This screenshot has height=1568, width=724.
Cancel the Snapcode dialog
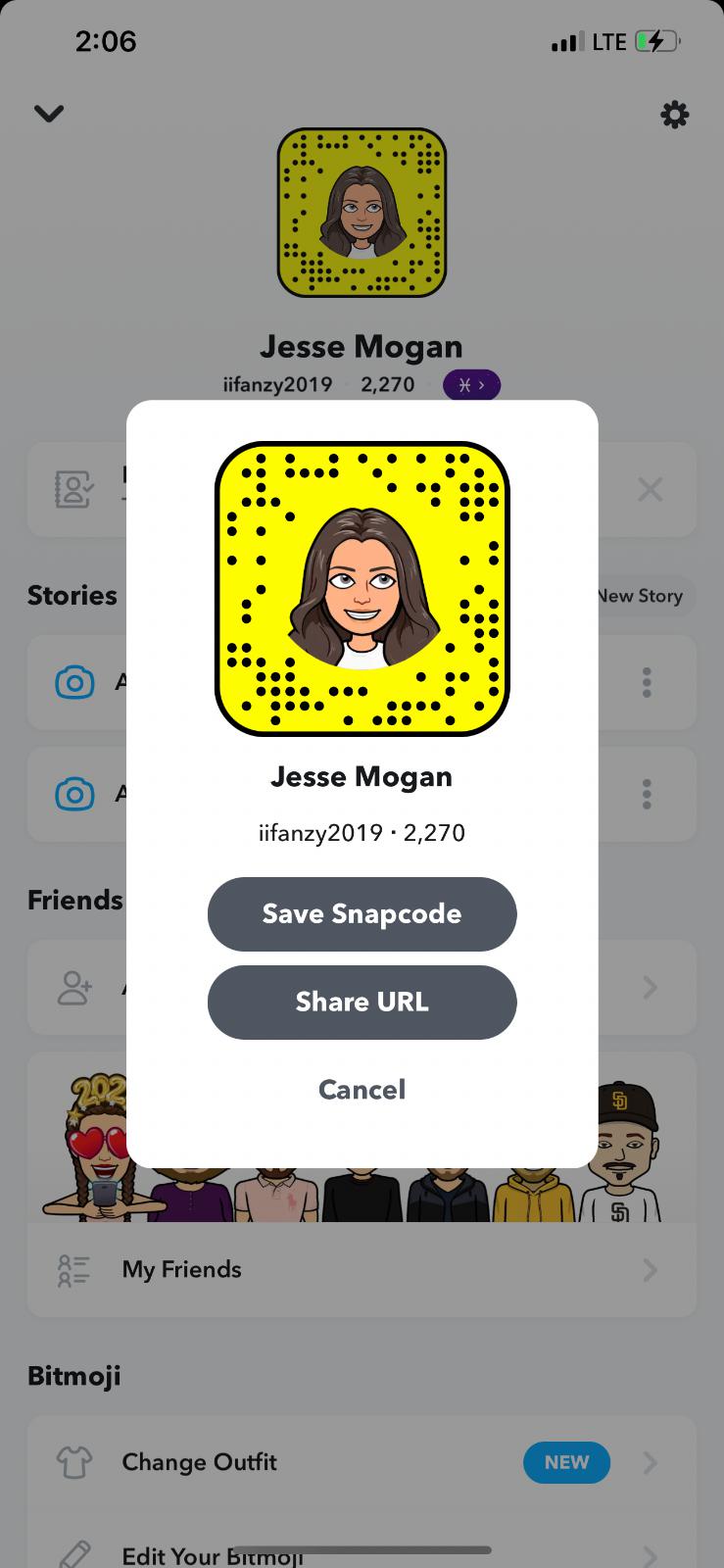tap(362, 1090)
